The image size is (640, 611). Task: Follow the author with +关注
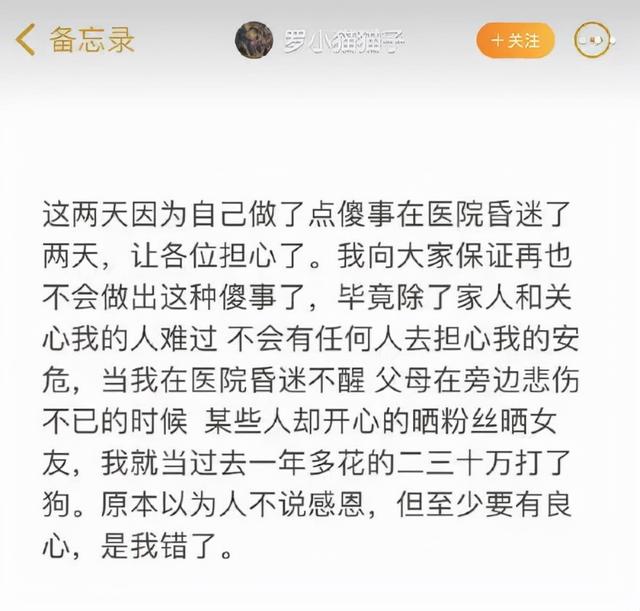[515, 41]
